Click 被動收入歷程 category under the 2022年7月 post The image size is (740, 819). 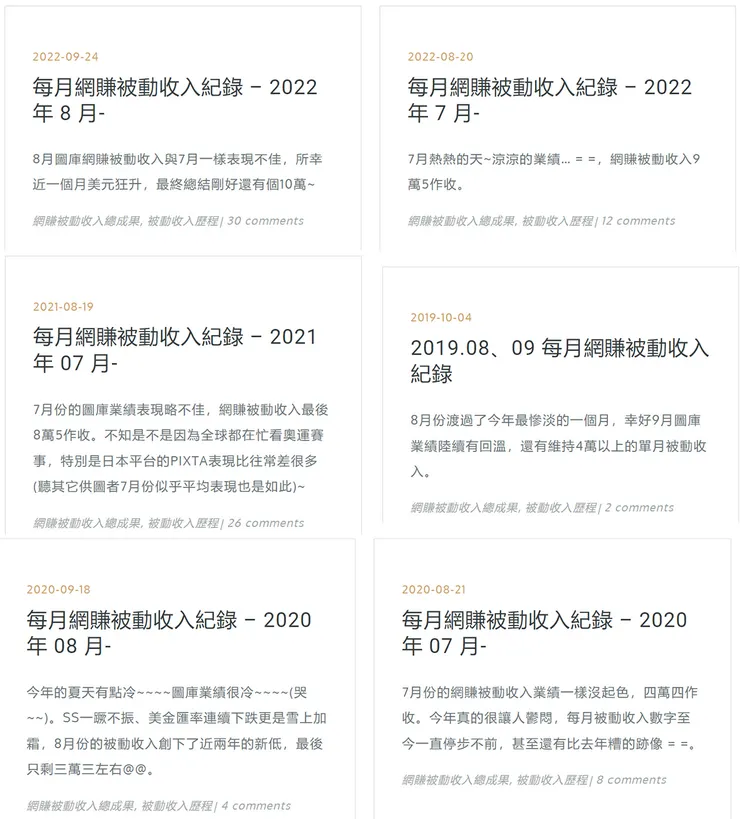click(x=544, y=220)
